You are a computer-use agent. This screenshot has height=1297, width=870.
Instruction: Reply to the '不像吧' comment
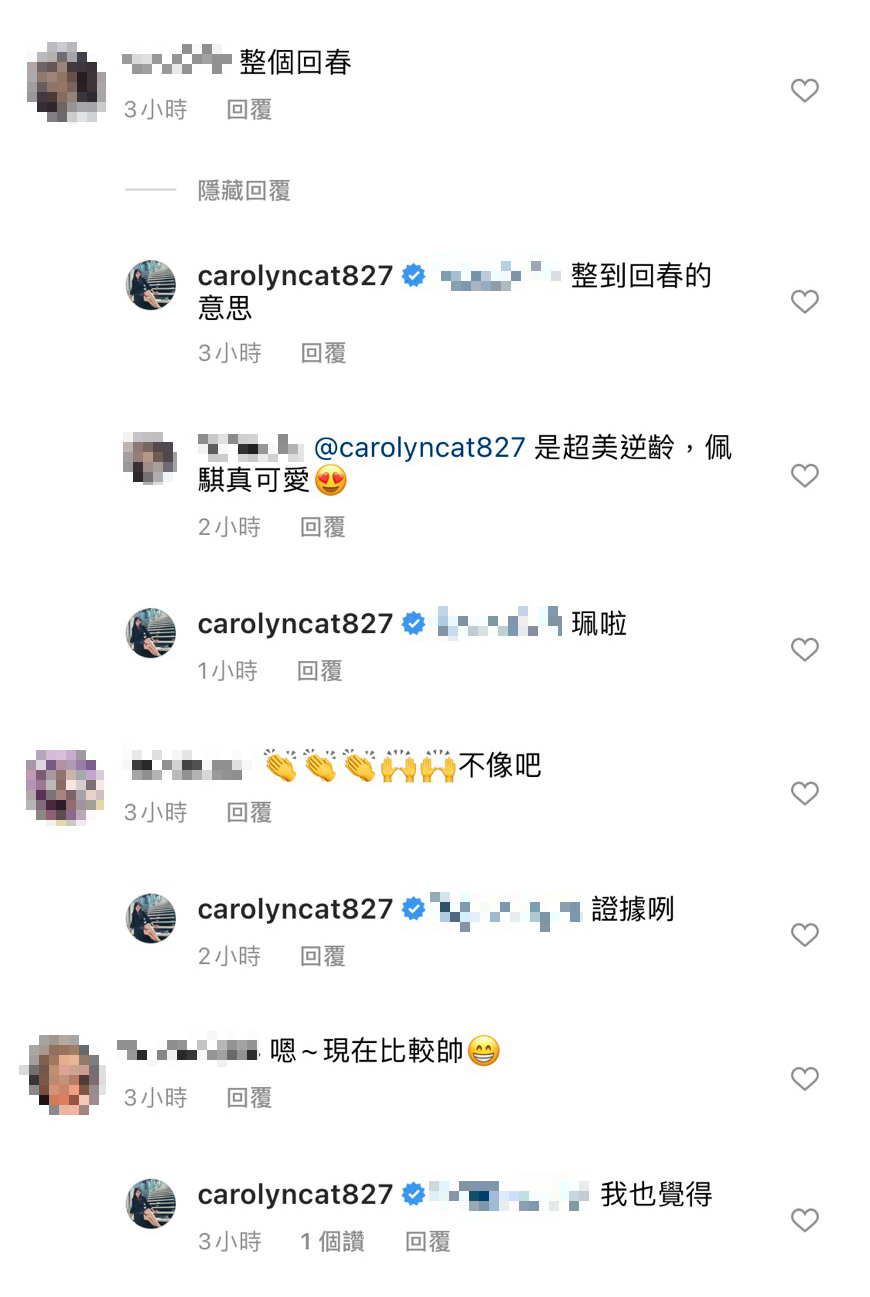[x=249, y=813]
